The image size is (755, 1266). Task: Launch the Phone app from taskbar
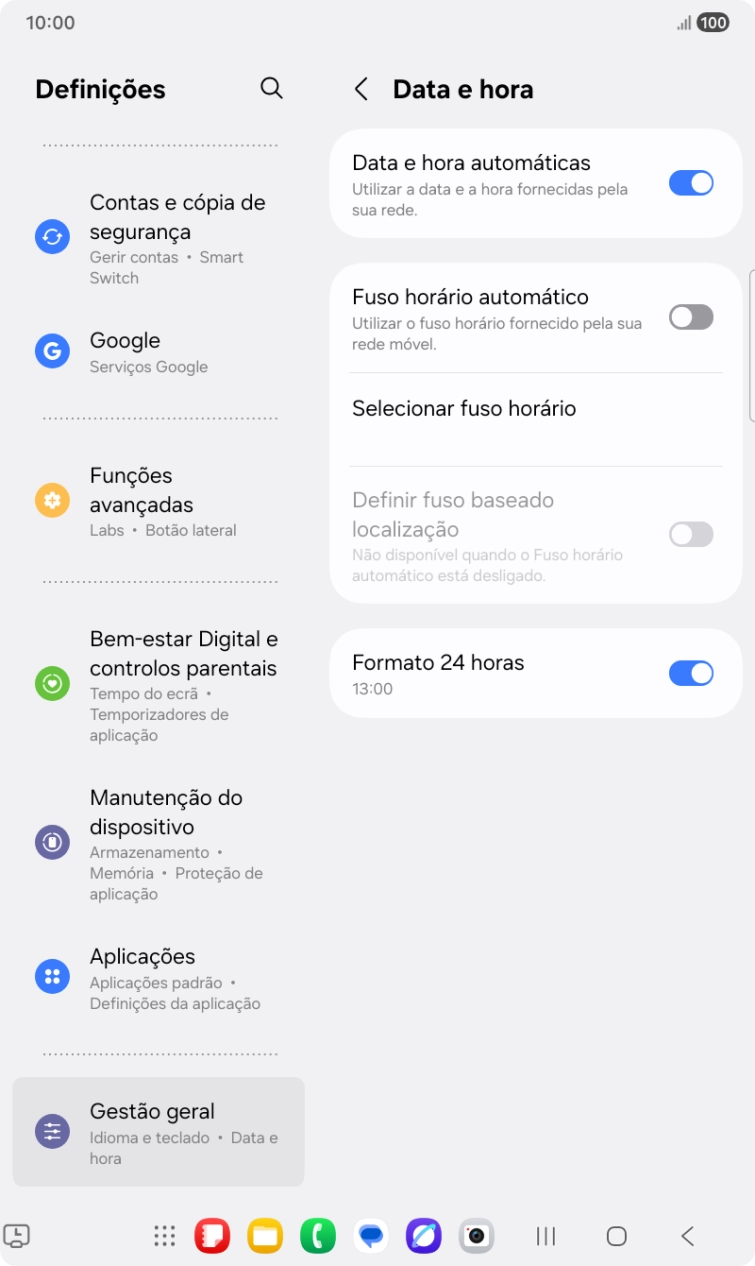[318, 1236]
